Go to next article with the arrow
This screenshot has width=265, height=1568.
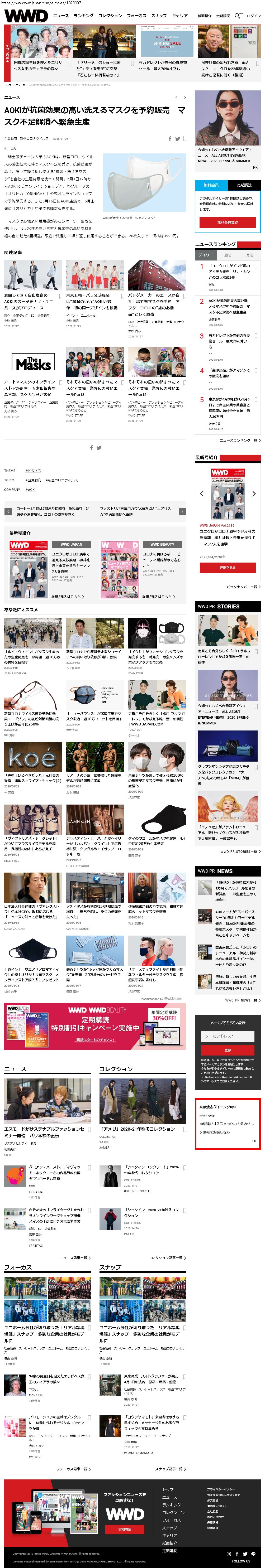click(182, 512)
